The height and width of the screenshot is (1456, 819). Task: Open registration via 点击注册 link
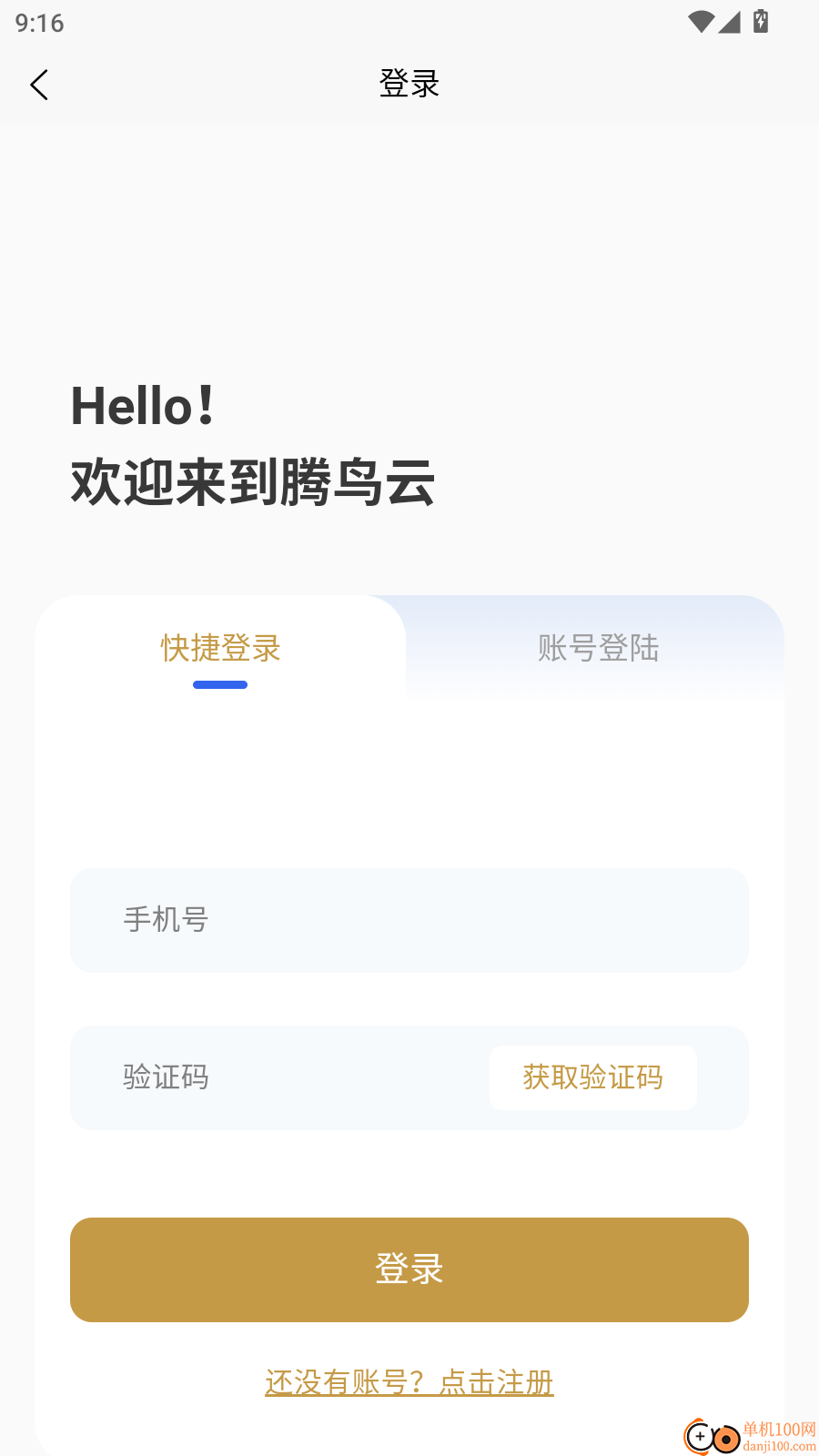496,1381
